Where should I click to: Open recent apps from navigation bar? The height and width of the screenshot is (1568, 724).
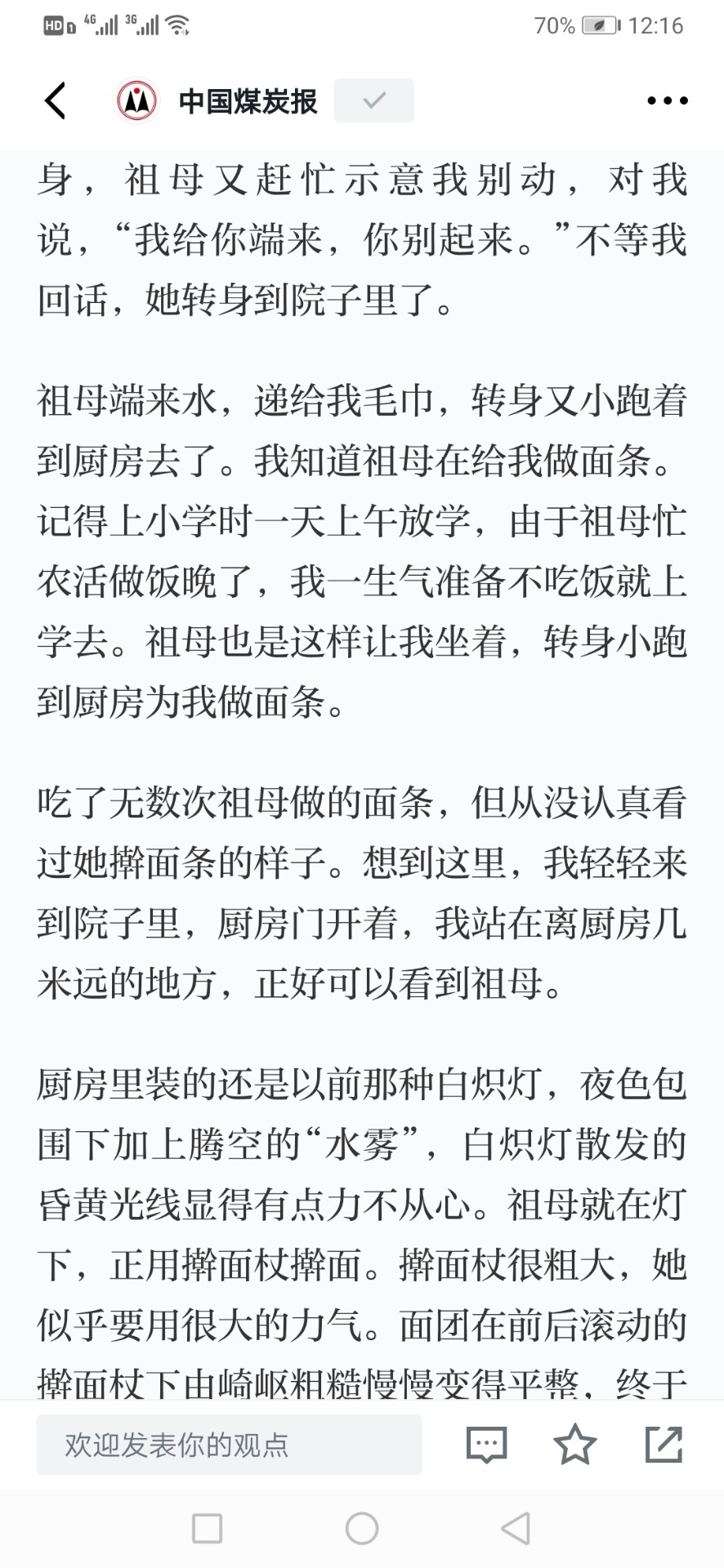[x=207, y=1528]
